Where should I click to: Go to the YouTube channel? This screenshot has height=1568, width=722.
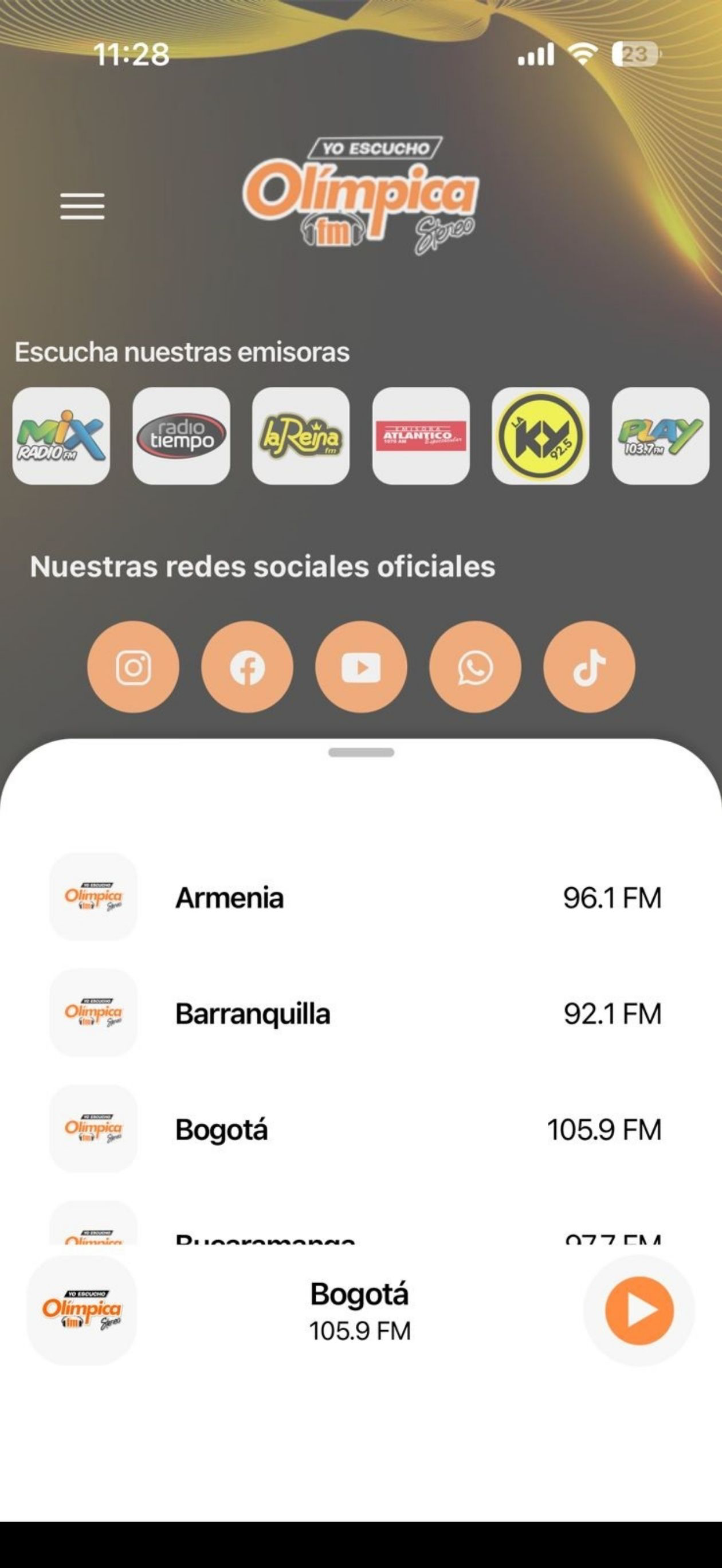tap(361, 667)
